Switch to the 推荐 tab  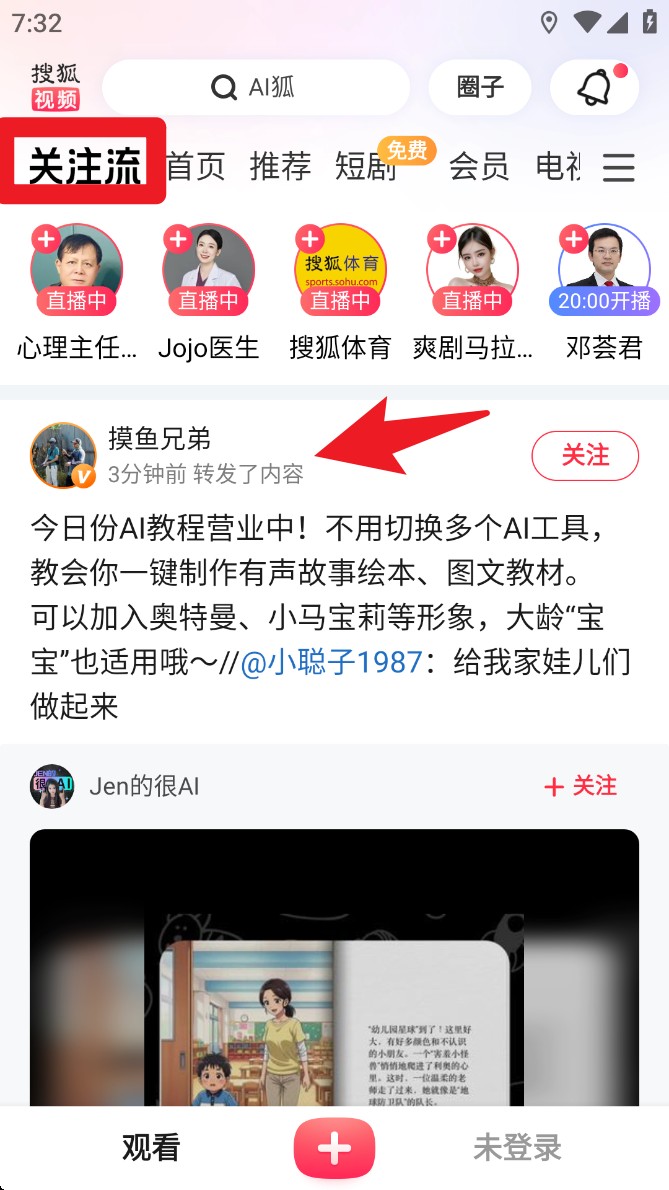pyautogui.click(x=280, y=166)
